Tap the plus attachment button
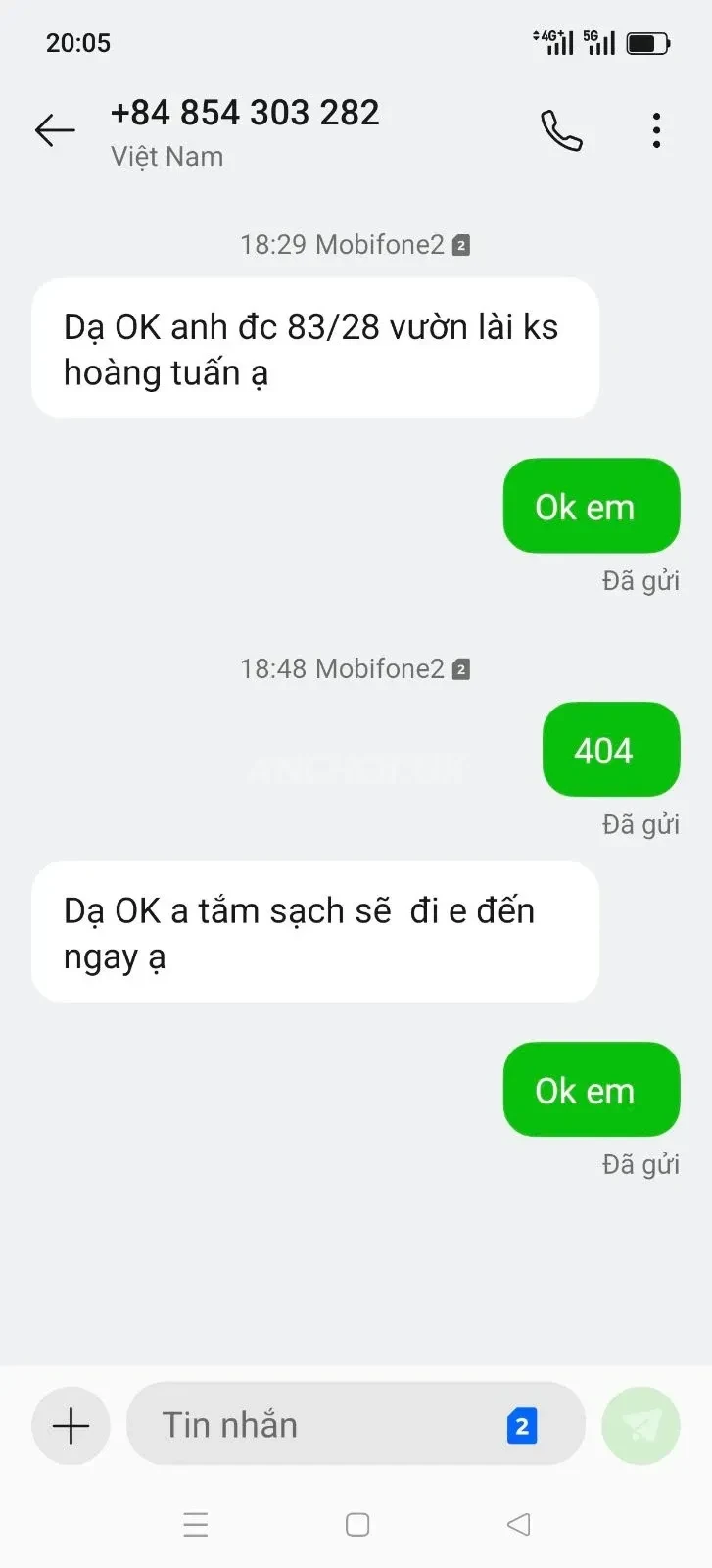712x1568 pixels. (x=71, y=1426)
